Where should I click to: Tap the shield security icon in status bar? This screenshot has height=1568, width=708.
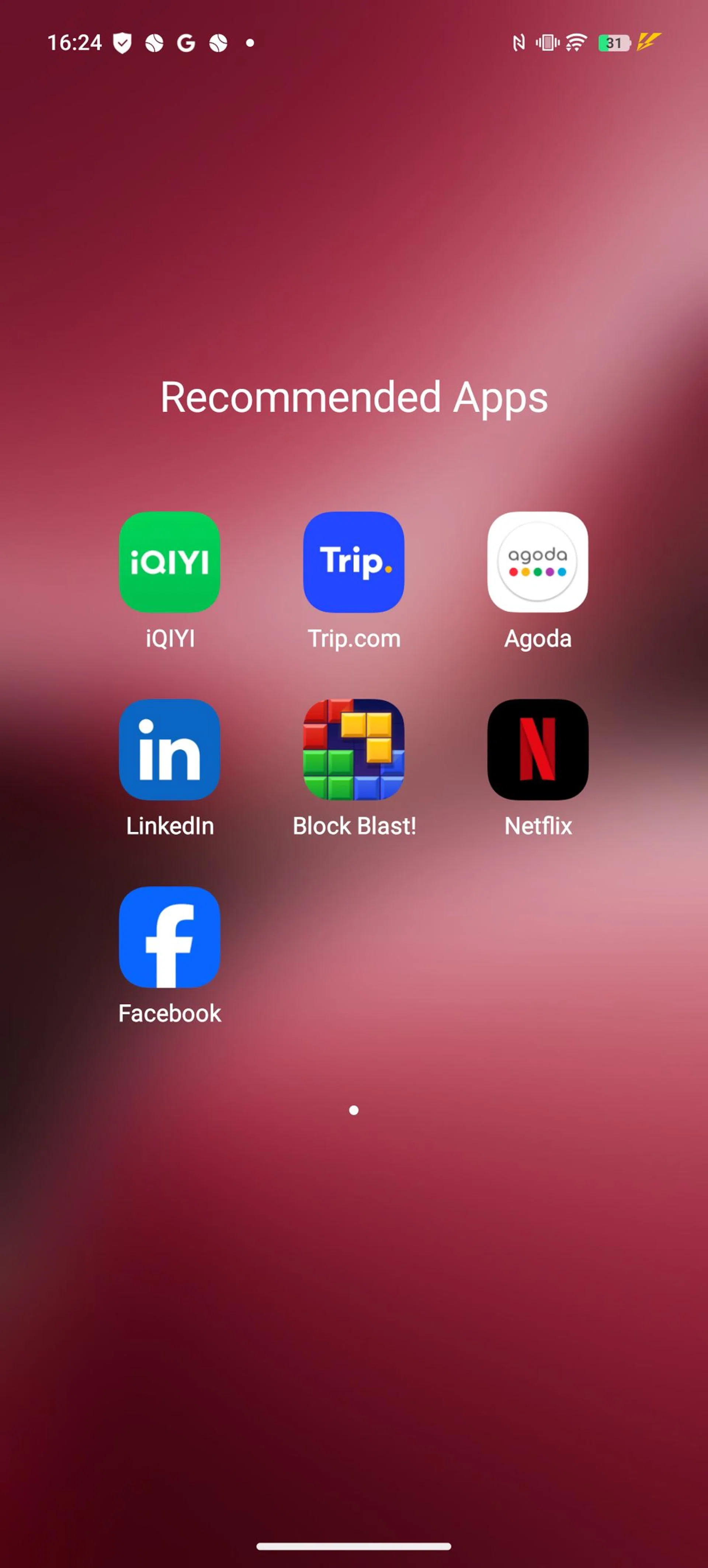click(x=122, y=43)
